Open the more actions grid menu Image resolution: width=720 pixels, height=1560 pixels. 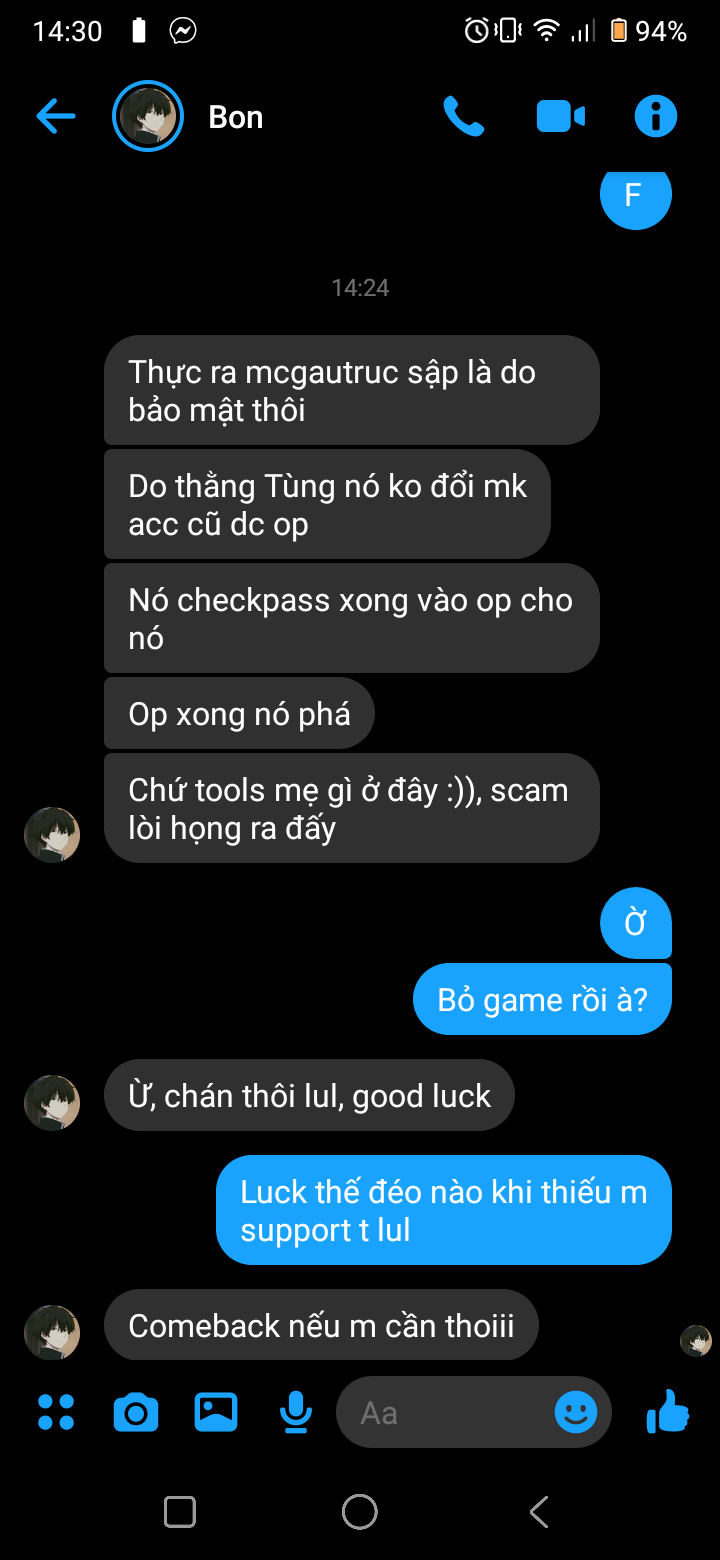coord(56,1412)
